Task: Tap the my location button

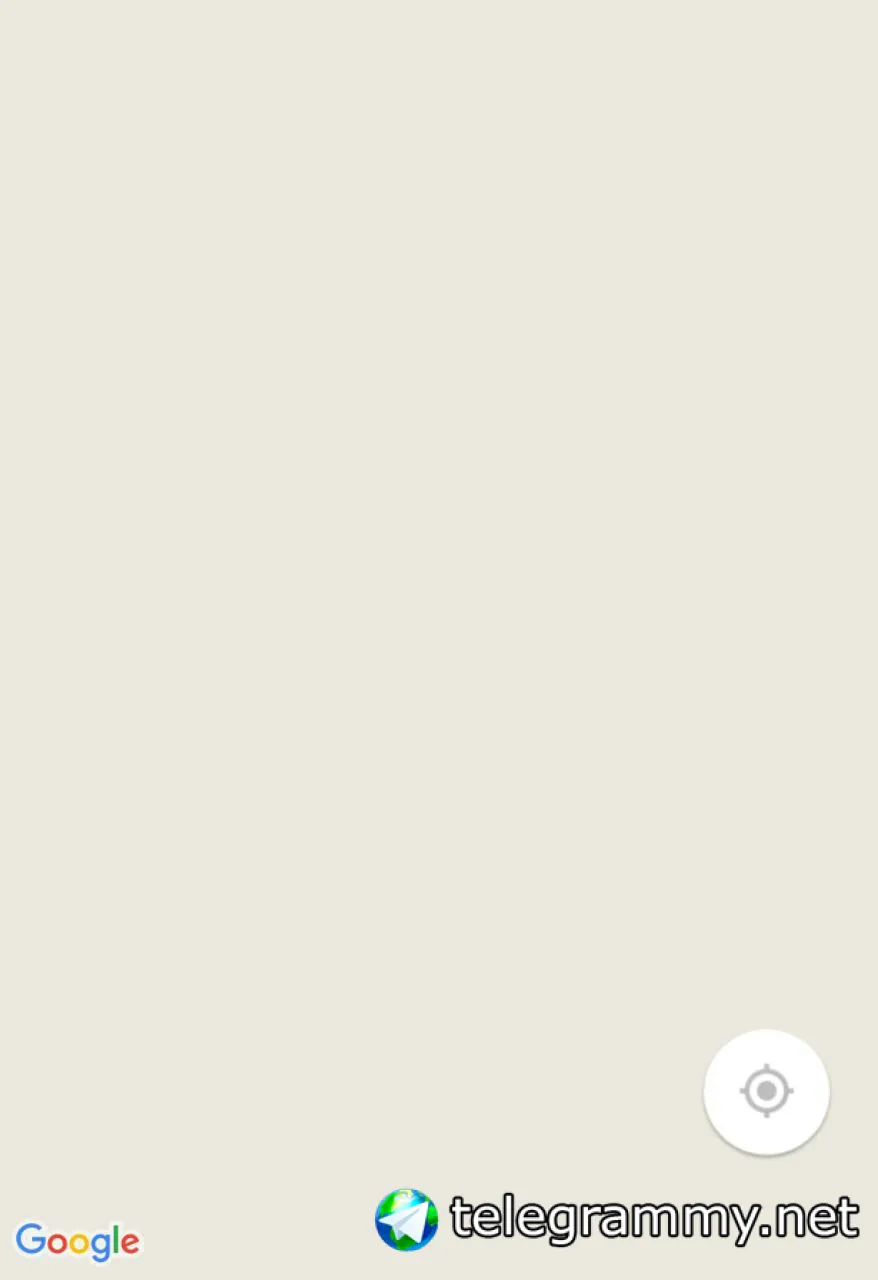Action: coord(766,1091)
